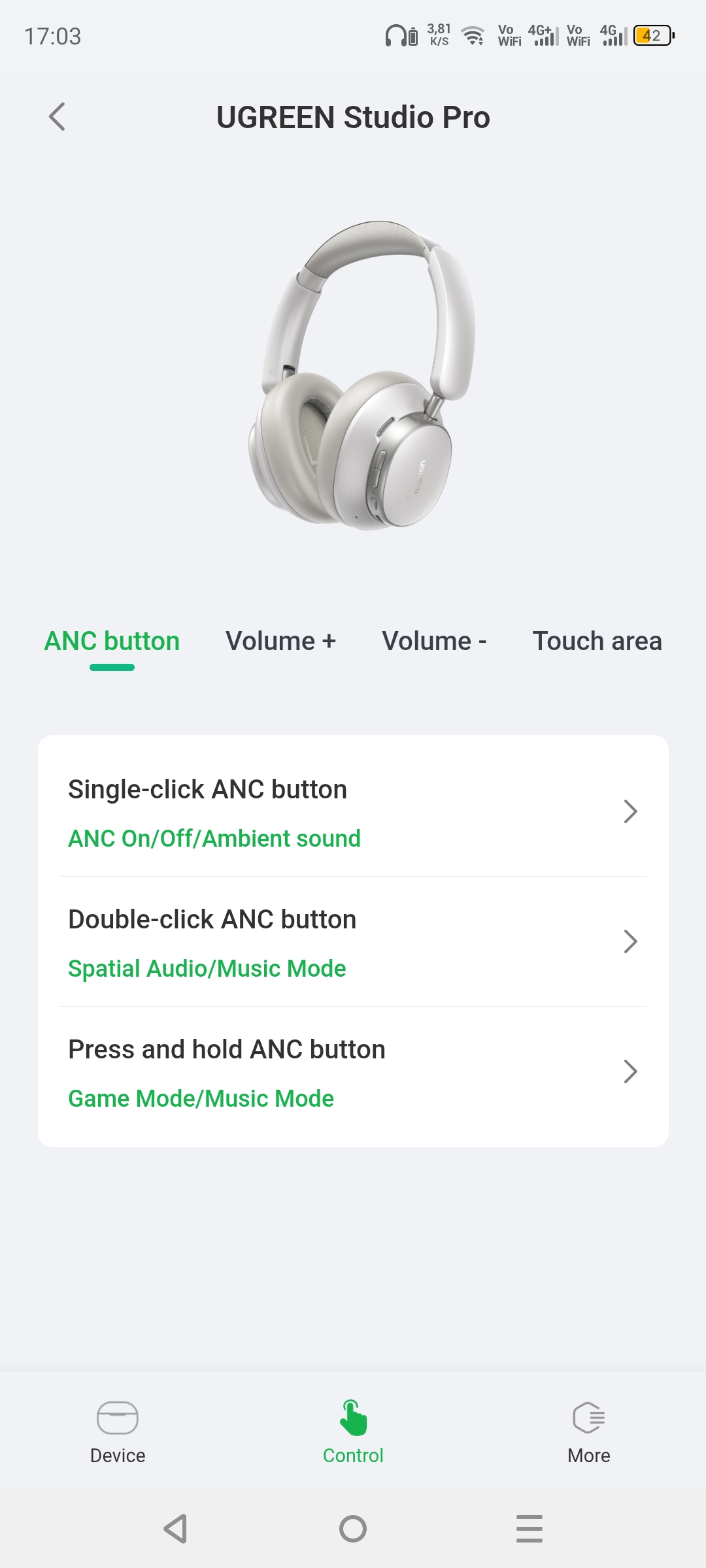Screen dimensions: 706x1568
Task: Switch to the Device tab
Action: click(x=118, y=1431)
